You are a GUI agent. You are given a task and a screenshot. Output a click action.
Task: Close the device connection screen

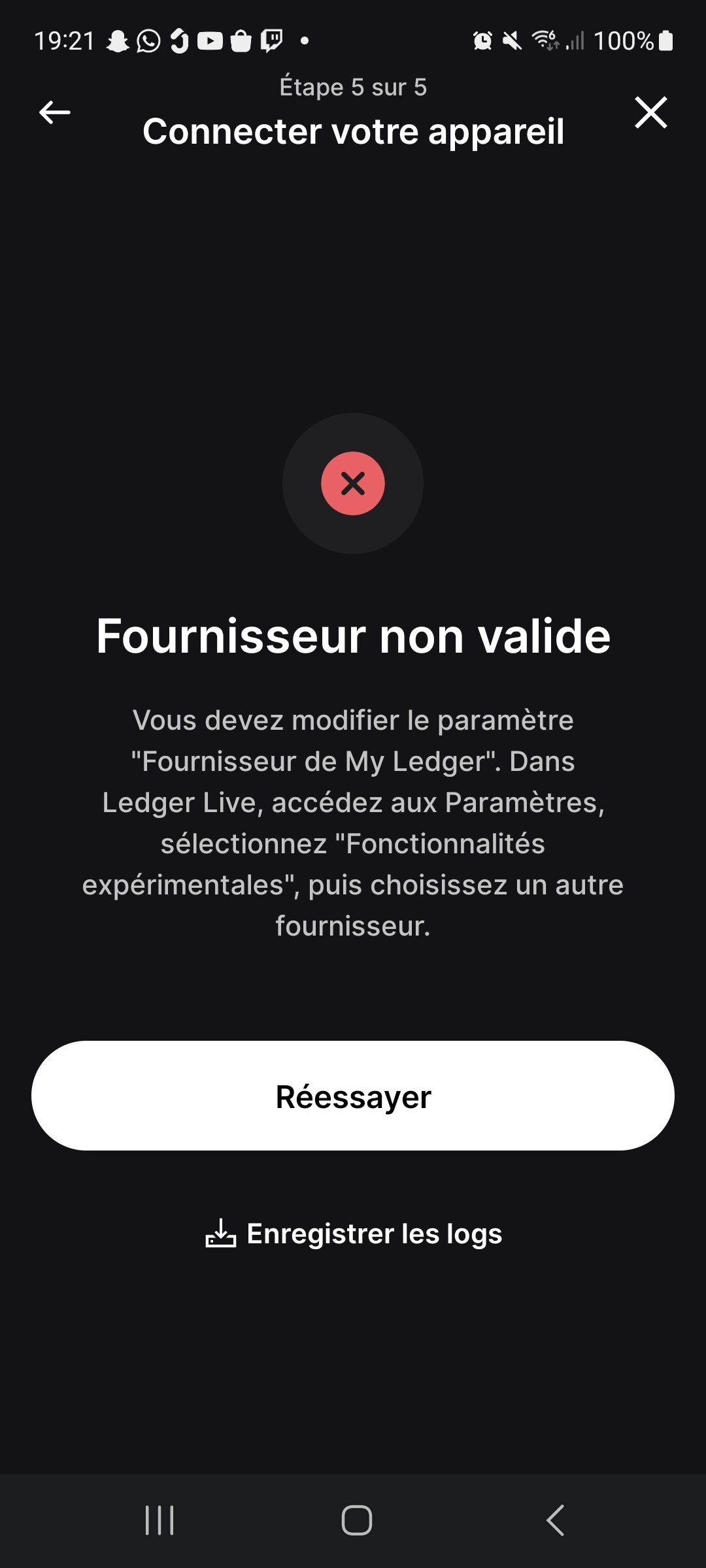(x=650, y=112)
